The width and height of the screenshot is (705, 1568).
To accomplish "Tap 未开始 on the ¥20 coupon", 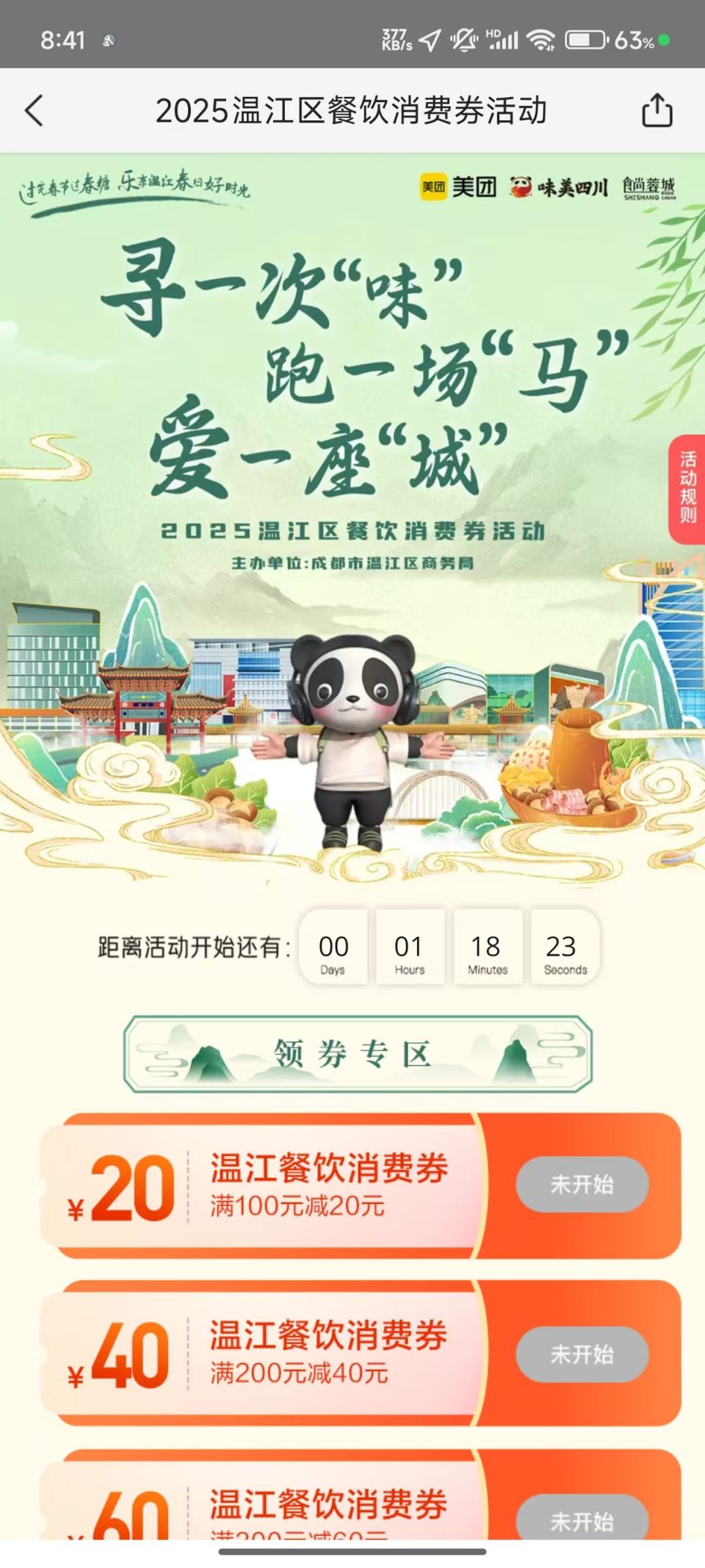I will pos(582,1184).
